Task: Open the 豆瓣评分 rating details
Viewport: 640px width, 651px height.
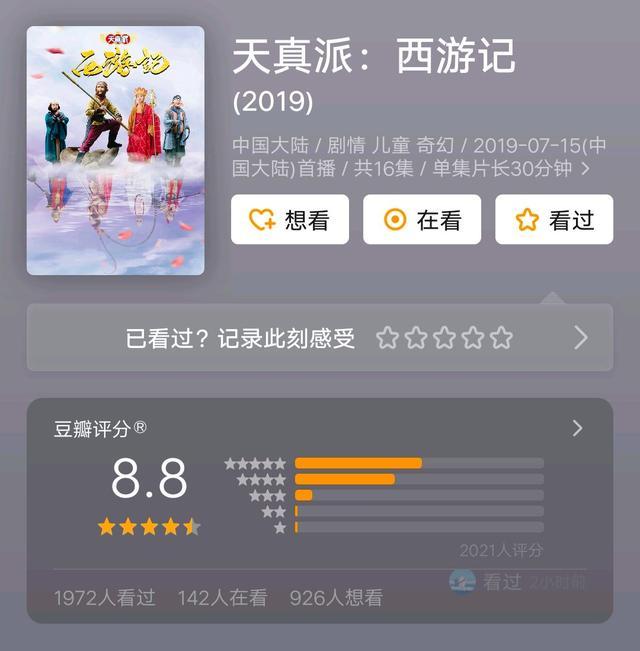Action: [577, 428]
